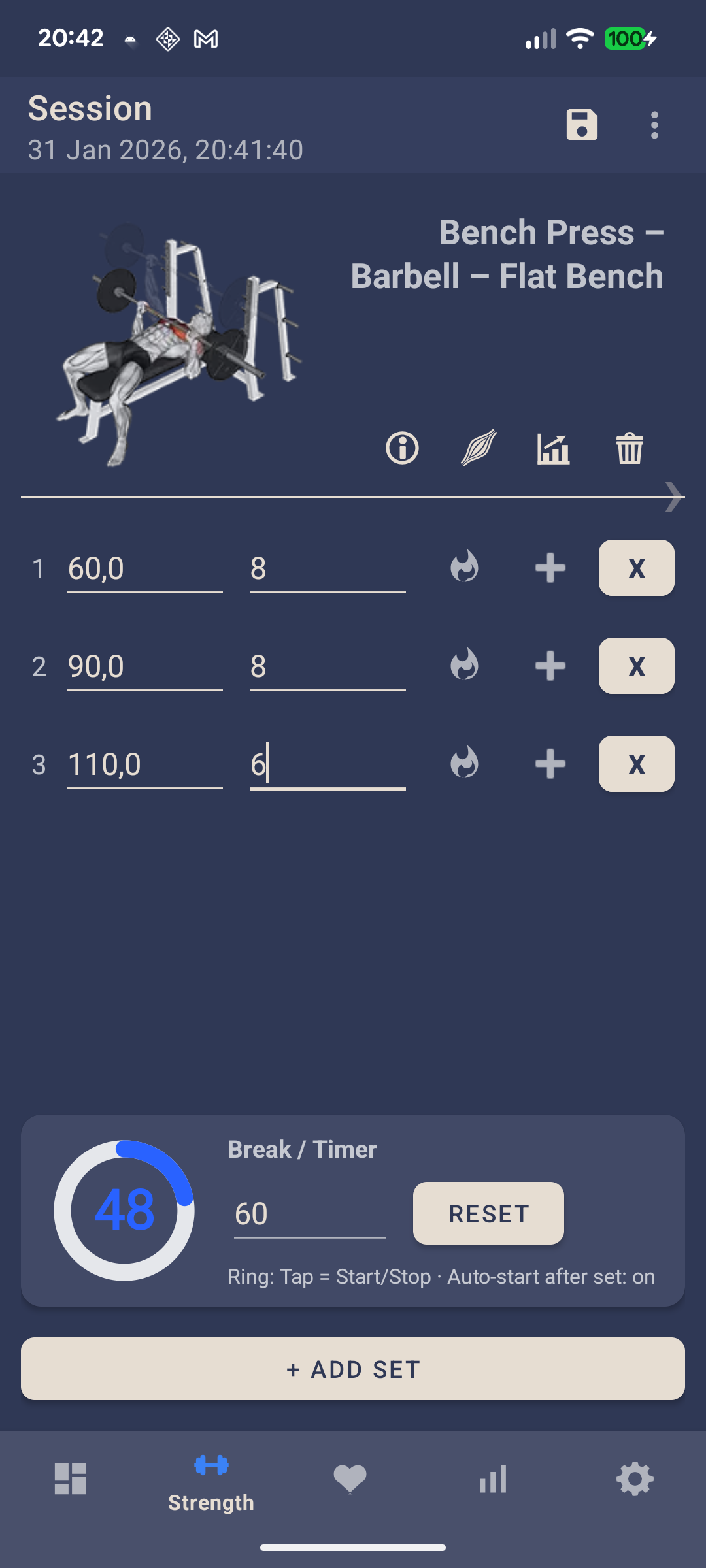Tap the countdown ring showing 48
This screenshot has height=1568, width=706.
click(124, 1210)
